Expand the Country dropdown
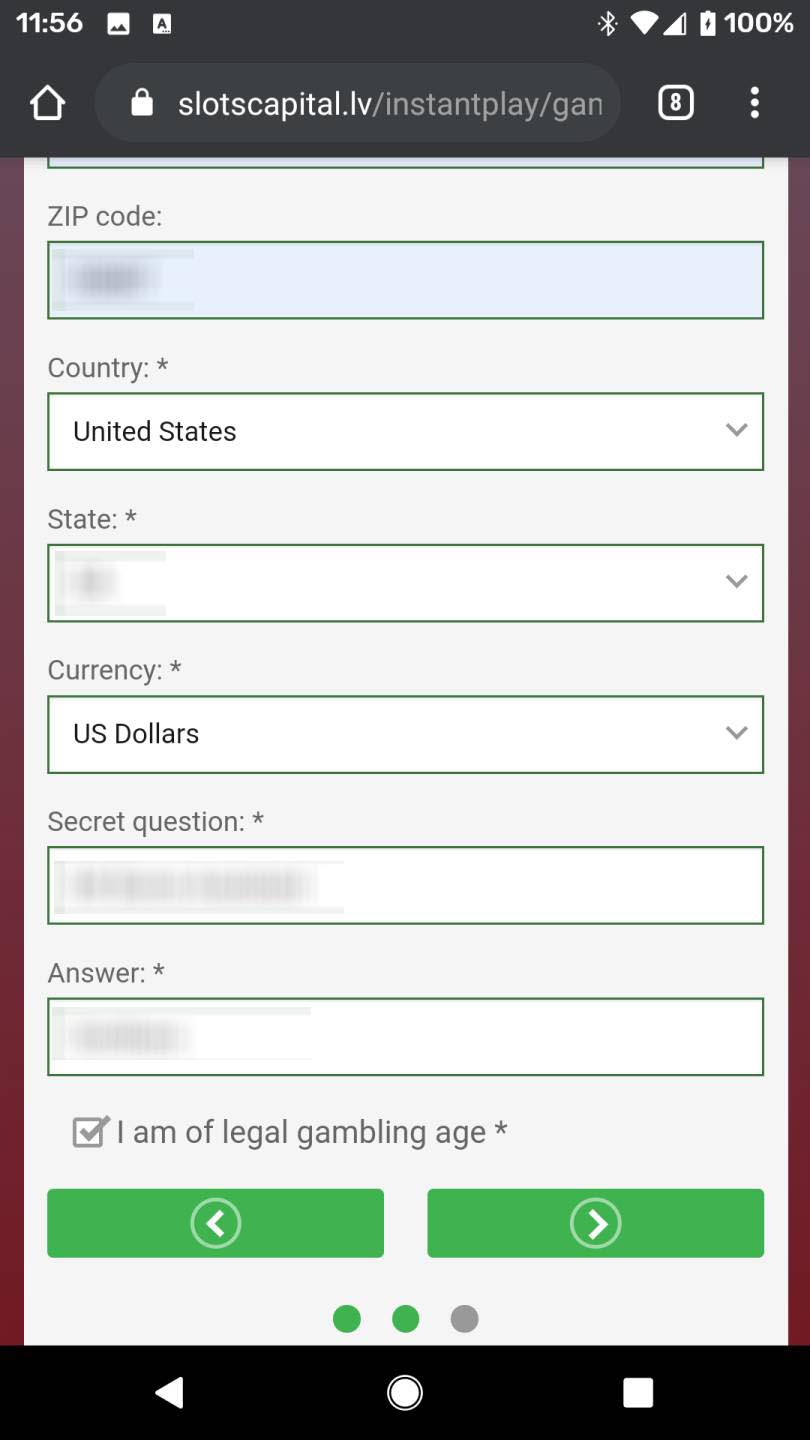Image resolution: width=810 pixels, height=1440 pixels. click(405, 431)
